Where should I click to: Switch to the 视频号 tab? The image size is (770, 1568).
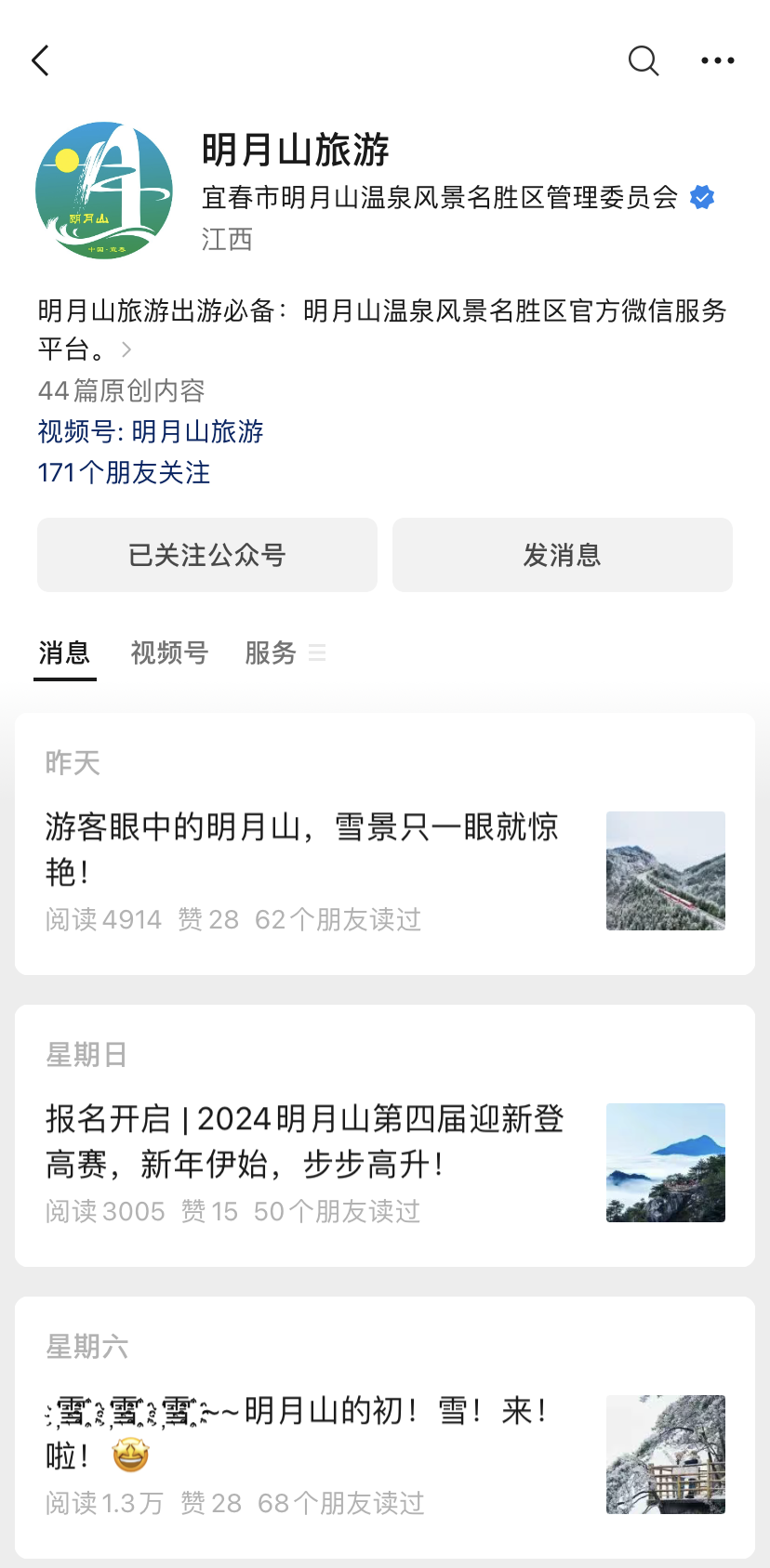click(169, 653)
